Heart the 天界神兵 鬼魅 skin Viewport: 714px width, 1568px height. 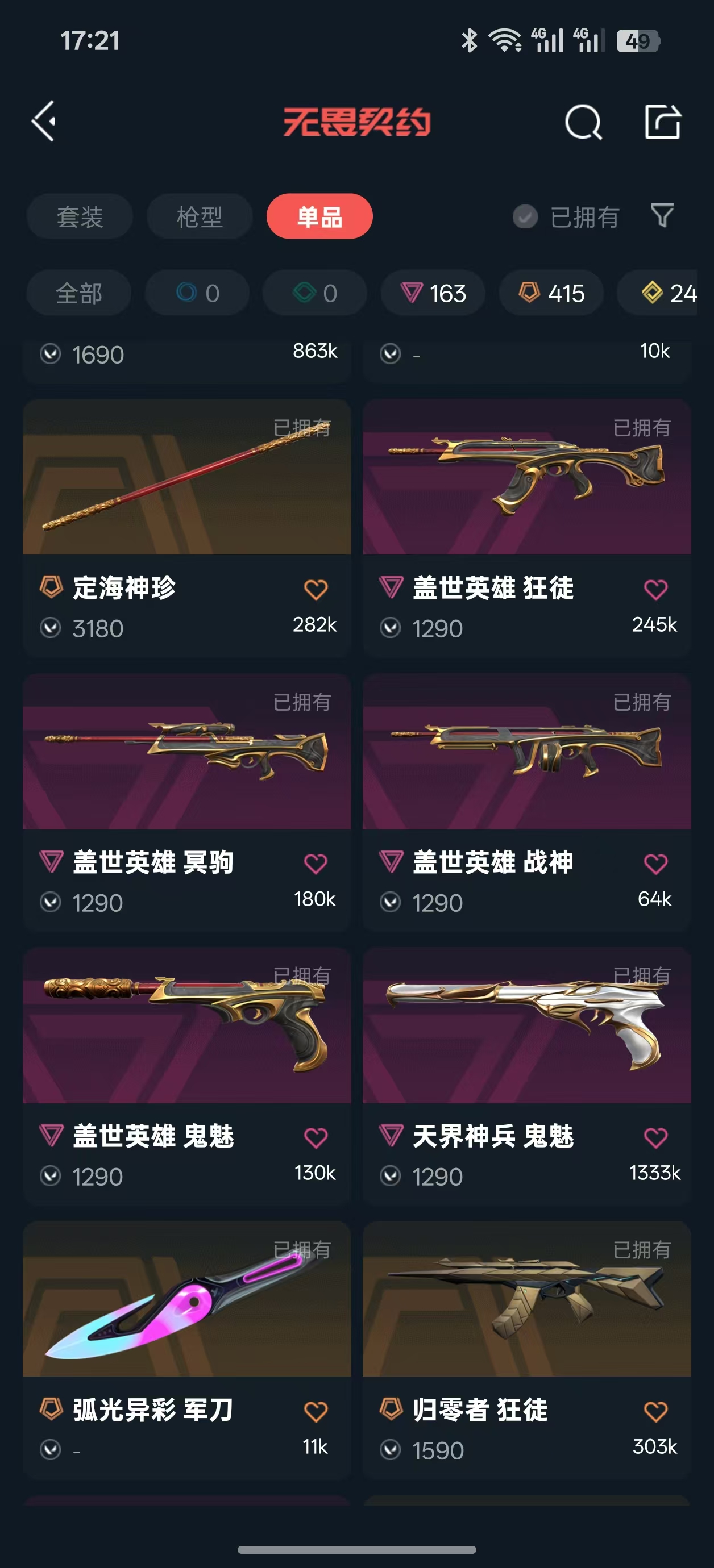pyautogui.click(x=655, y=1137)
